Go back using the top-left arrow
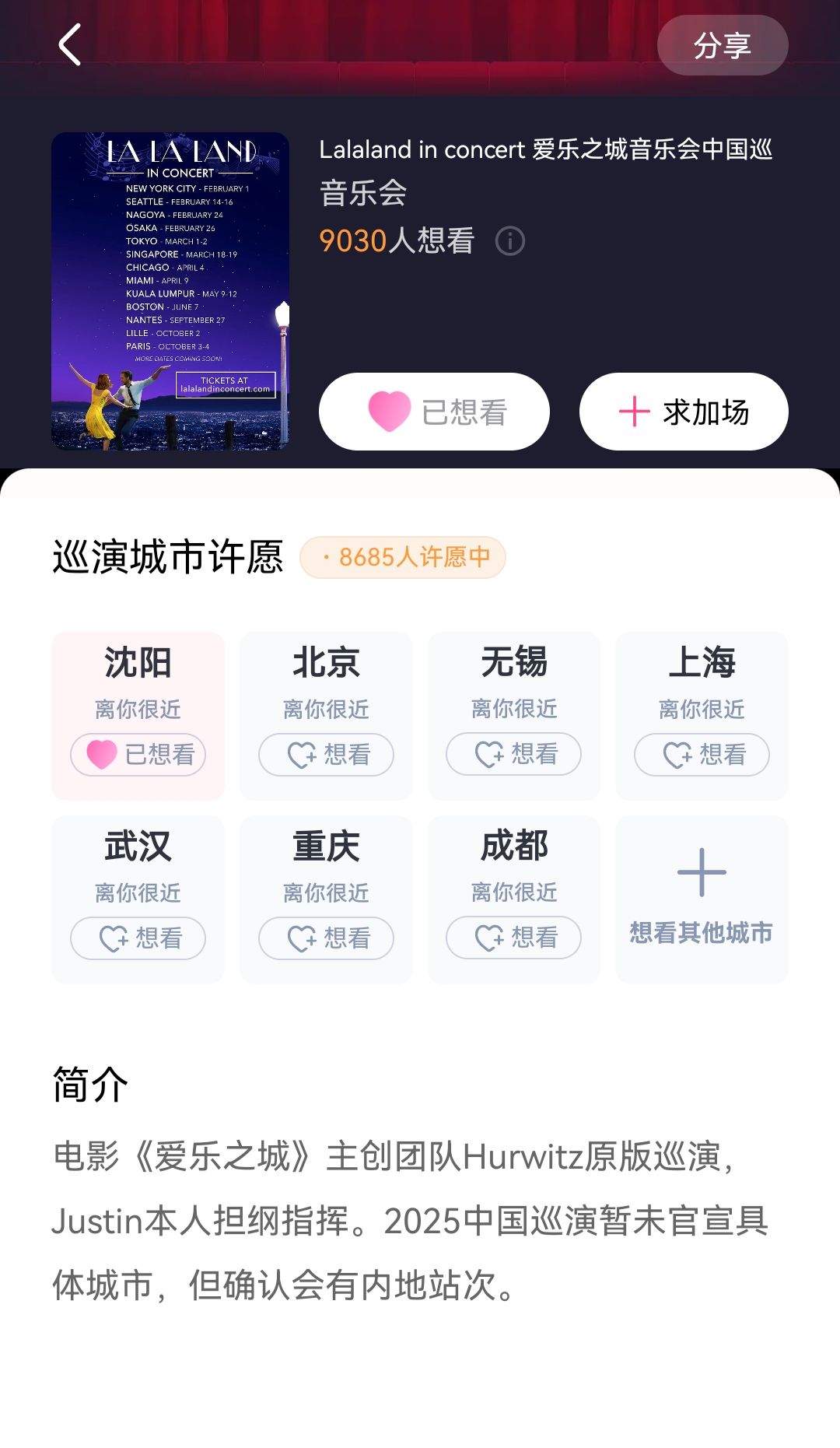Viewport: 840px width, 1448px height. [70, 44]
